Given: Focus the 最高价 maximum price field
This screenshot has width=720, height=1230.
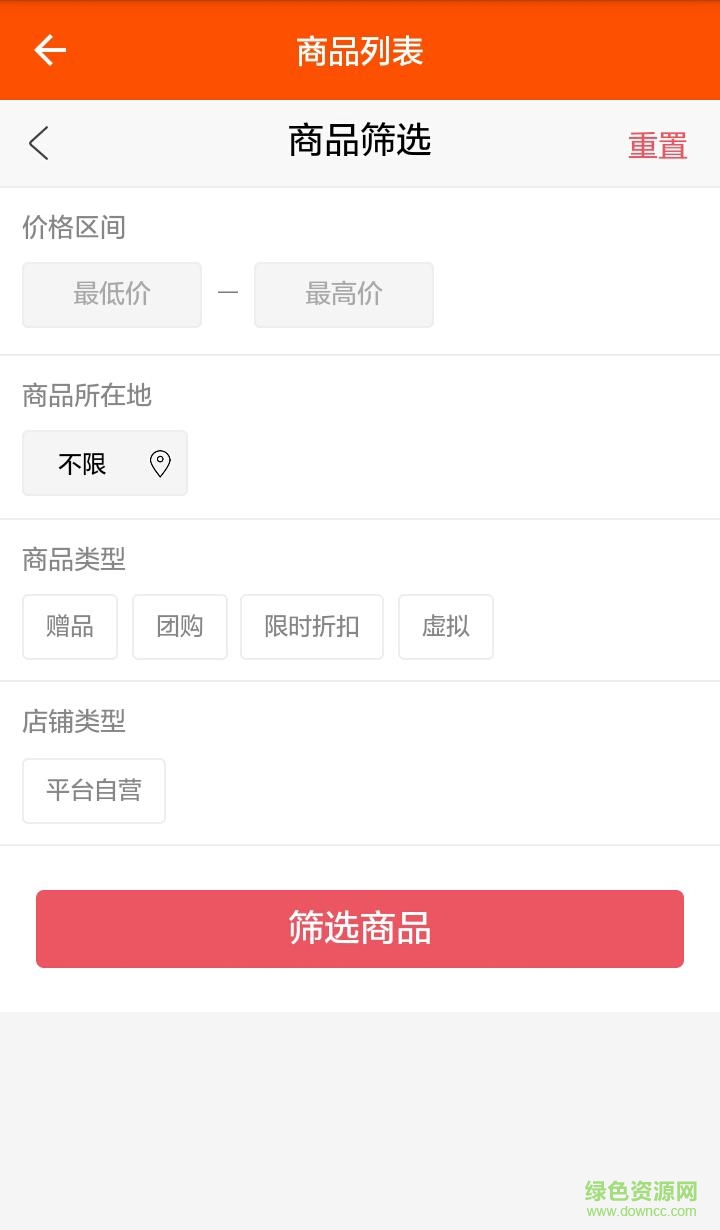Looking at the screenshot, I should [344, 294].
